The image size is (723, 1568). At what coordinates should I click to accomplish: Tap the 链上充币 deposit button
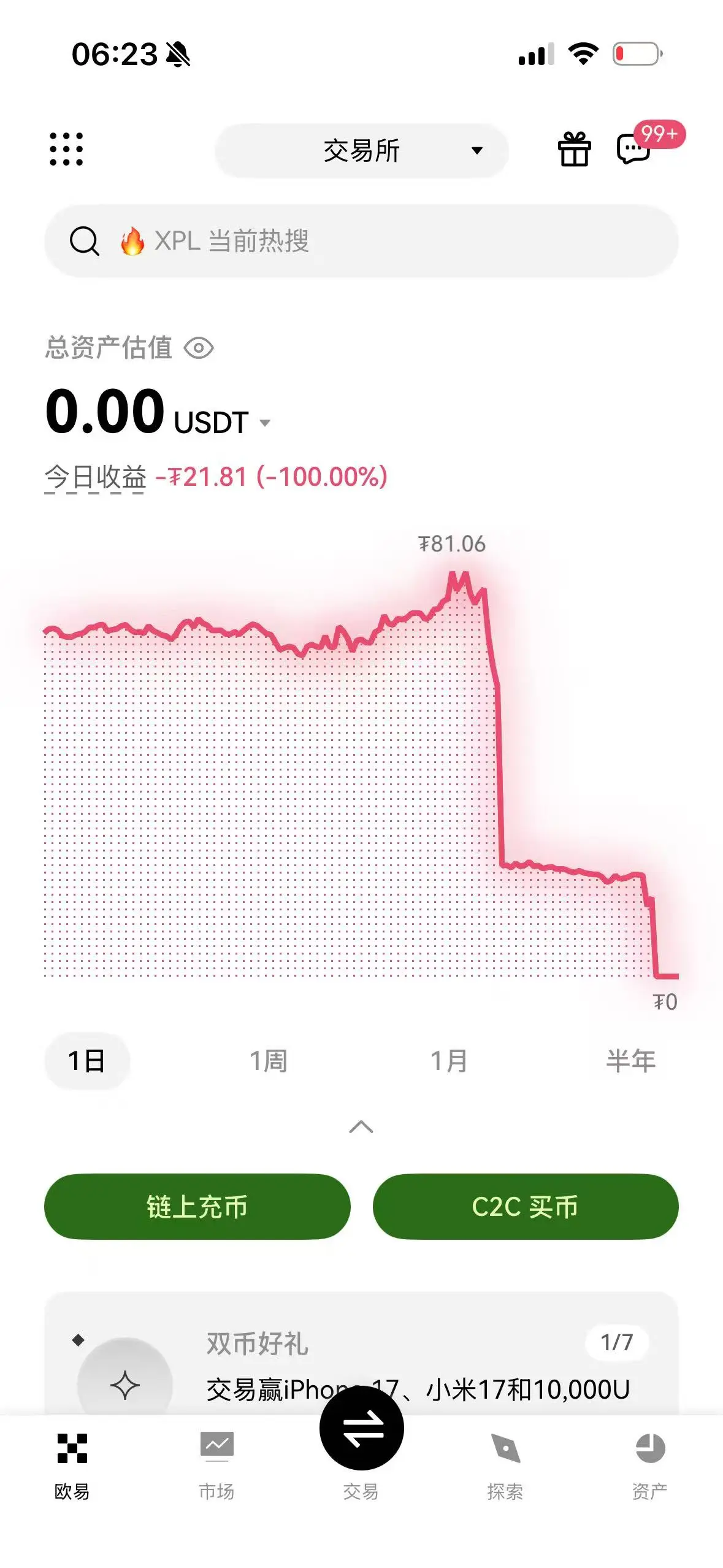(x=197, y=1207)
